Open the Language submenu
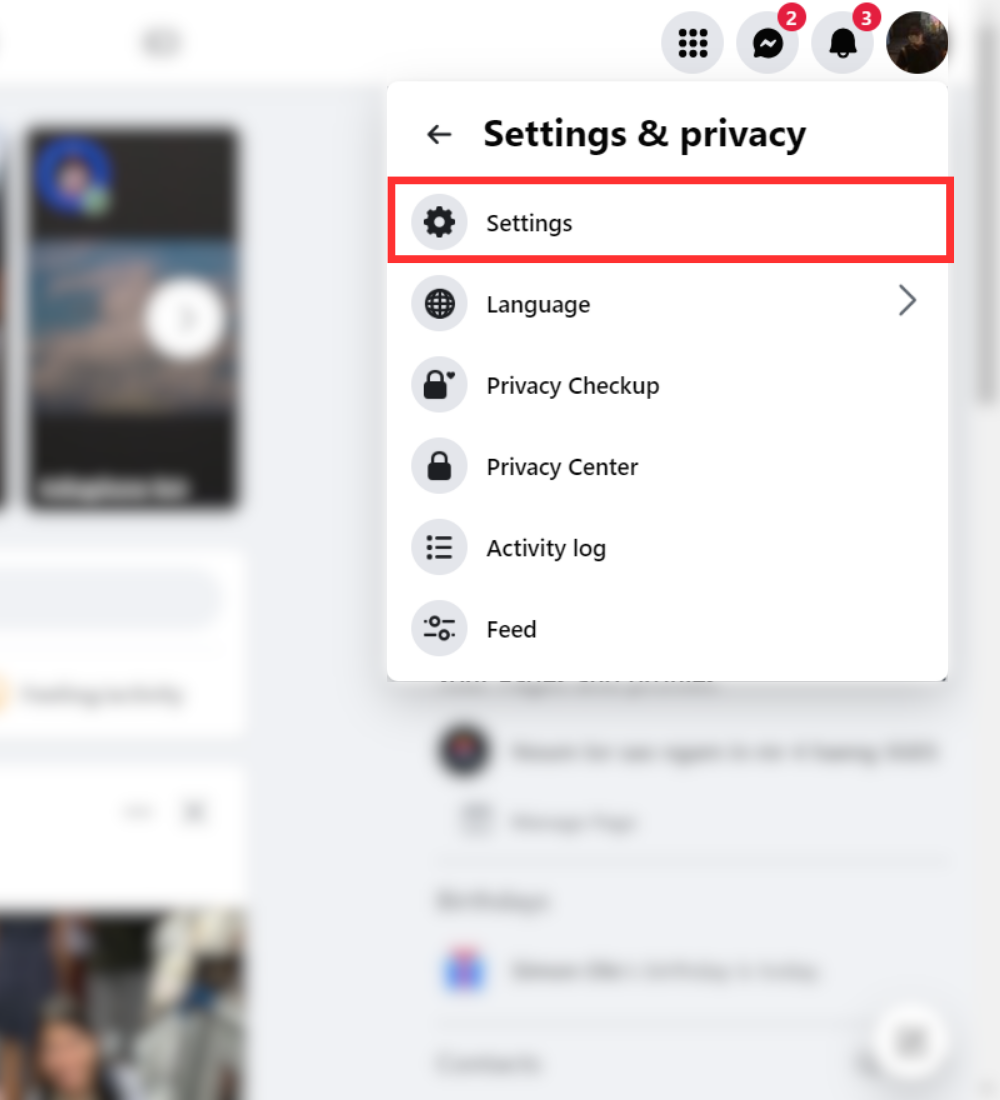This screenshot has width=1000, height=1100. (667, 303)
